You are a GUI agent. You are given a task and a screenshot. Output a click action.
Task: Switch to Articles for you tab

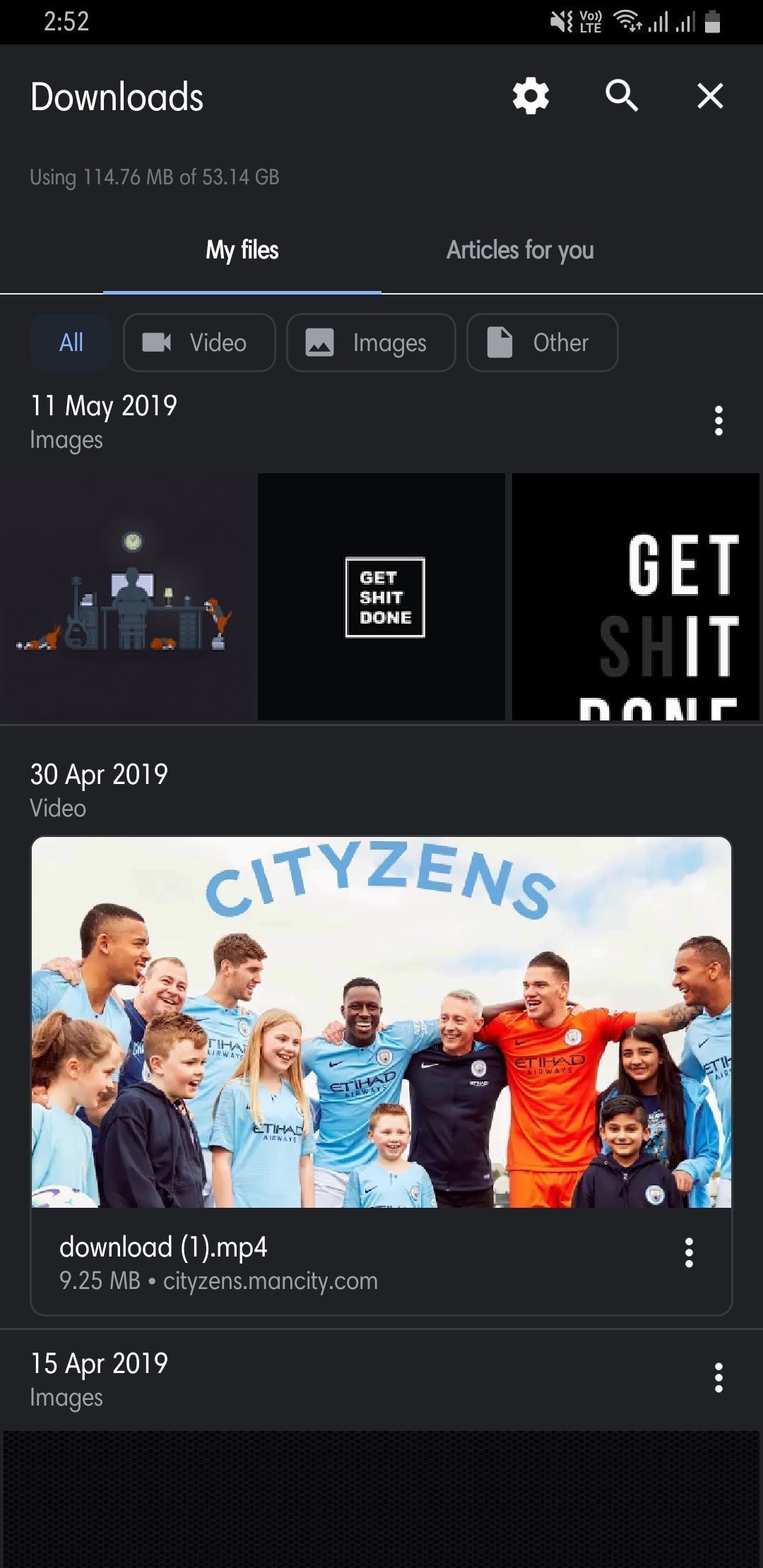(520, 250)
